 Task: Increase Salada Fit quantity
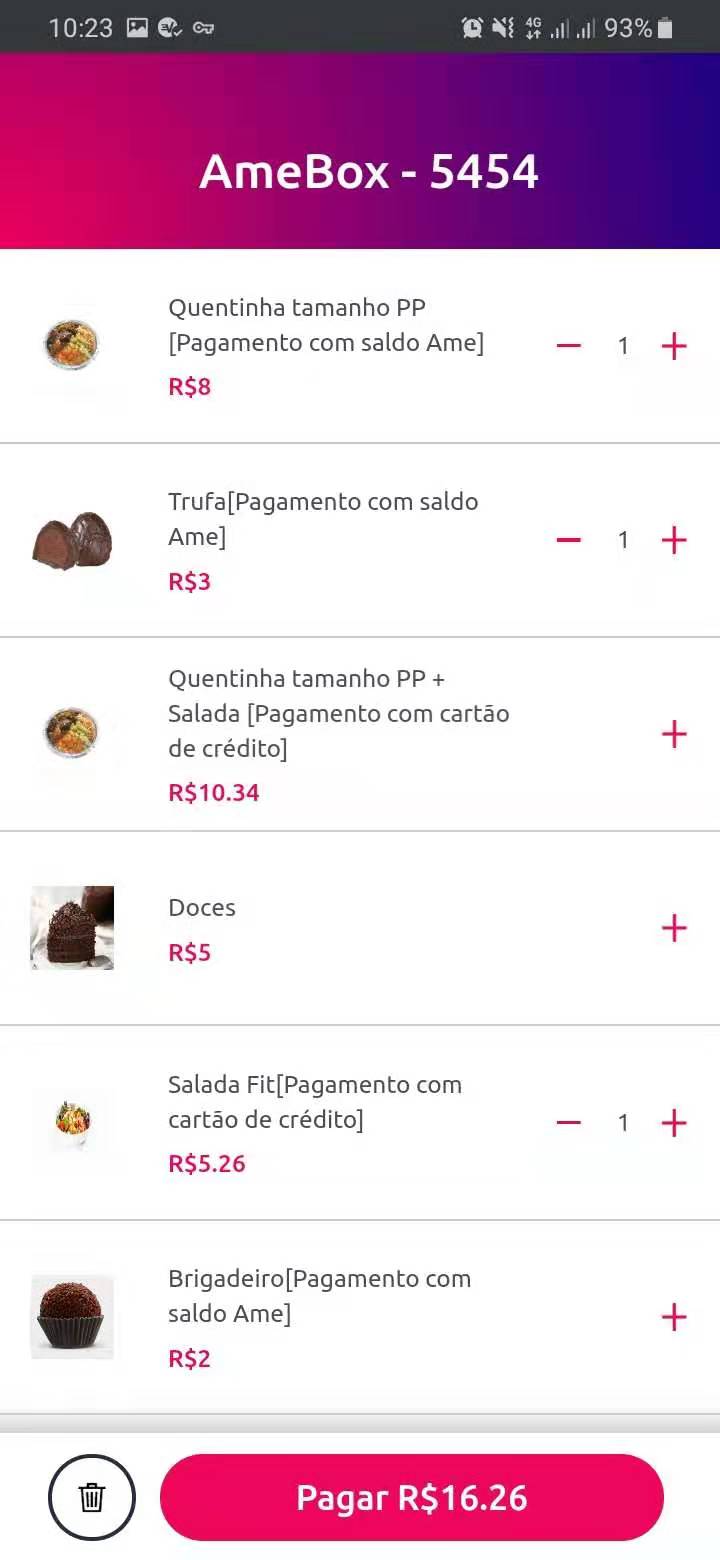pyautogui.click(x=674, y=1122)
